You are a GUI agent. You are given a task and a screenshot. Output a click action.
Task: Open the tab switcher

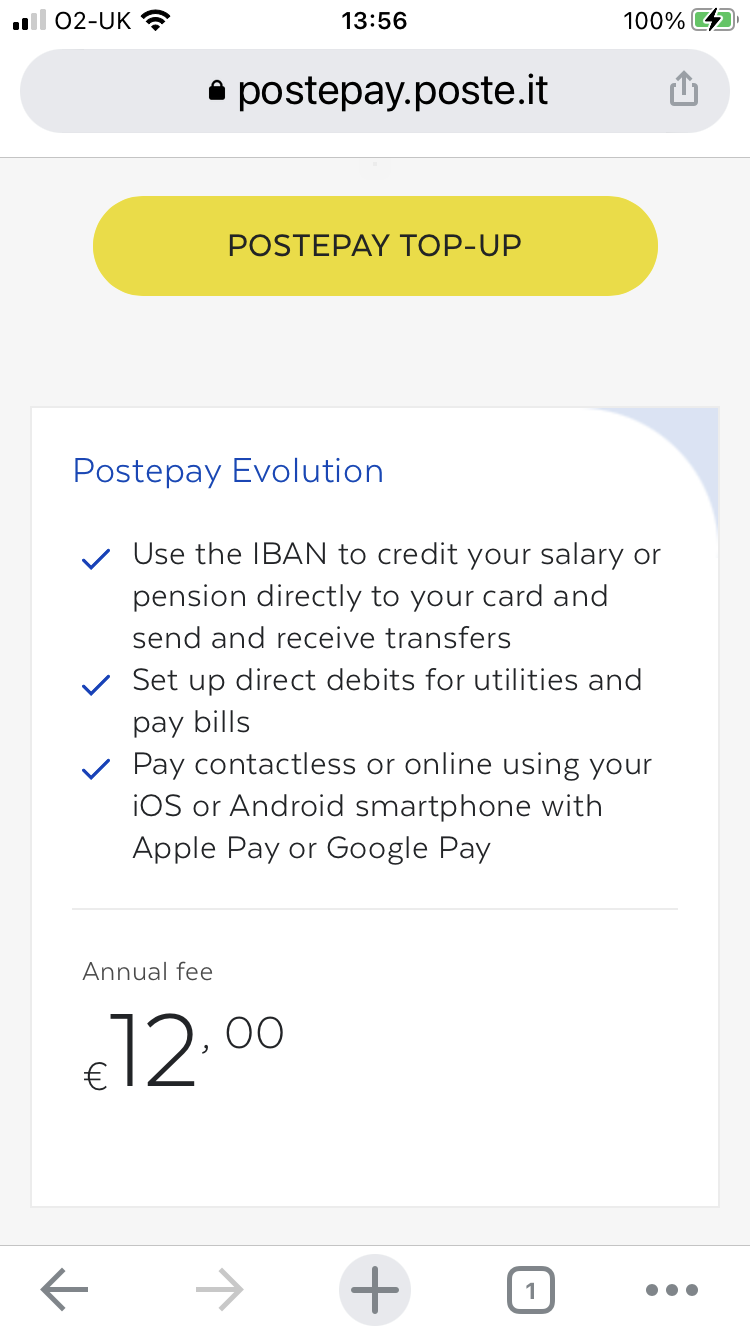click(530, 1290)
